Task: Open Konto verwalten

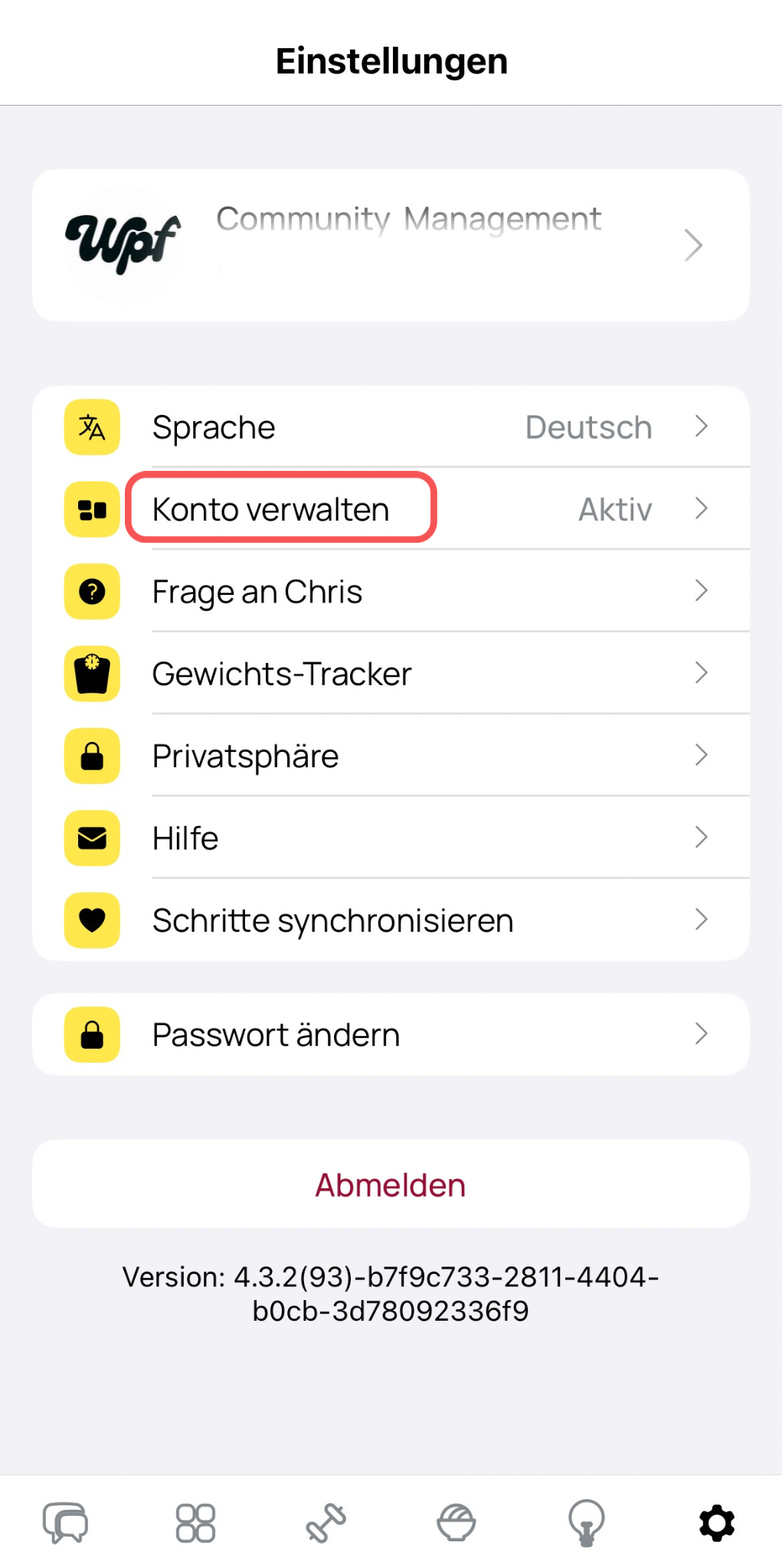Action: [x=391, y=509]
